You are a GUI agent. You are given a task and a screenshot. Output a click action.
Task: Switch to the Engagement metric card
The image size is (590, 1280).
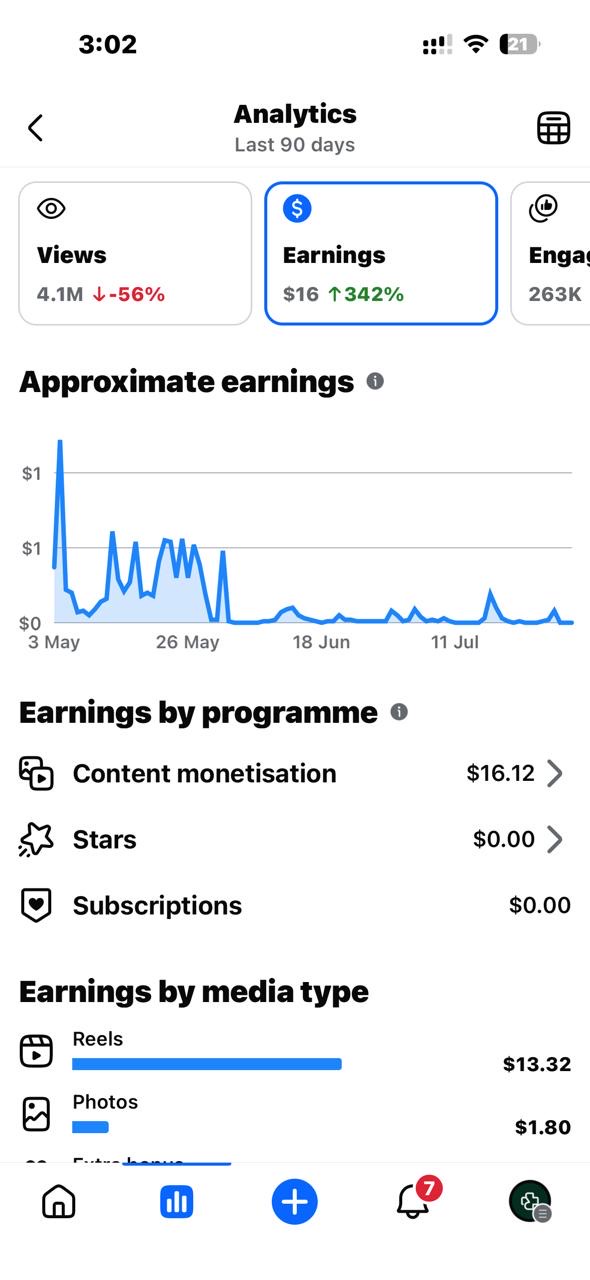click(550, 253)
